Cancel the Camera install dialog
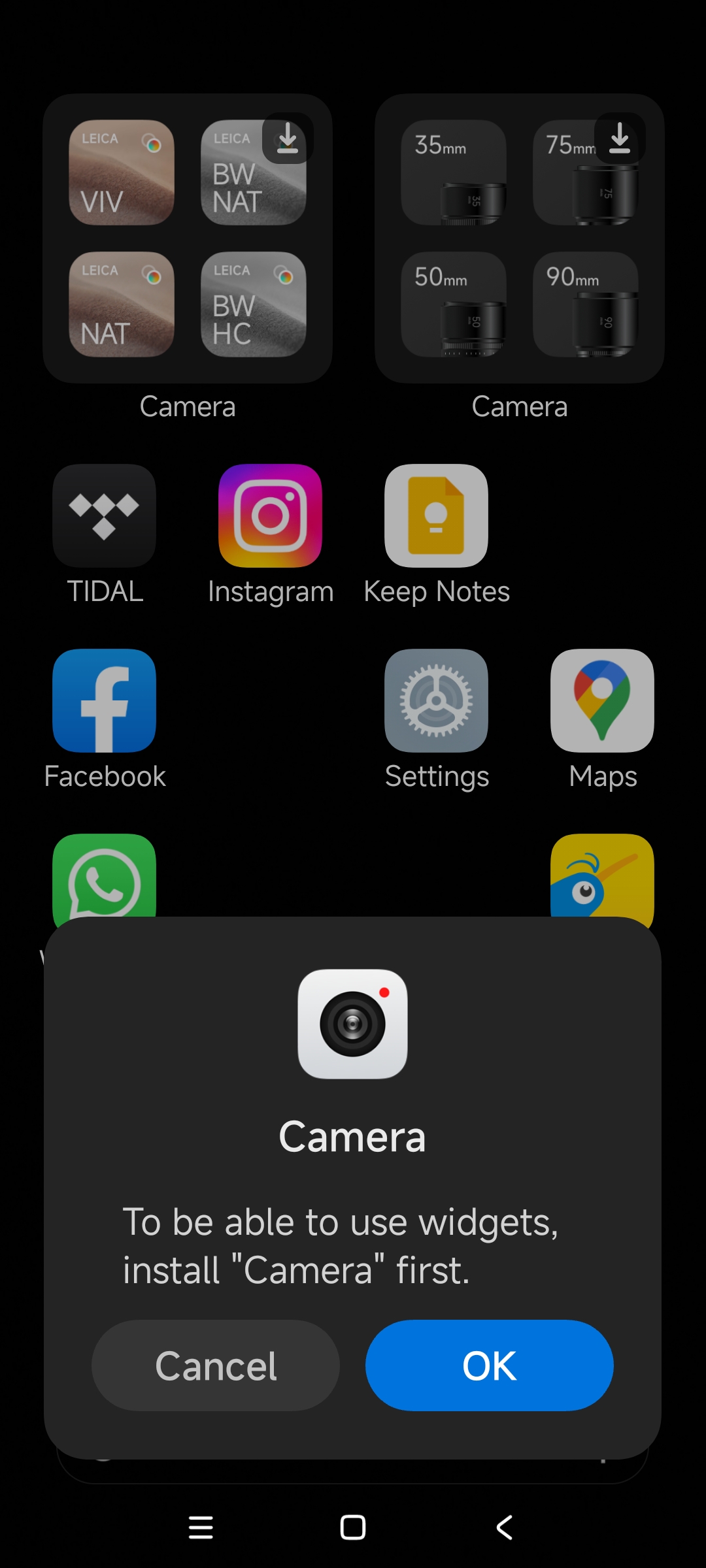Screen dimensions: 706x1568 coord(216,1365)
